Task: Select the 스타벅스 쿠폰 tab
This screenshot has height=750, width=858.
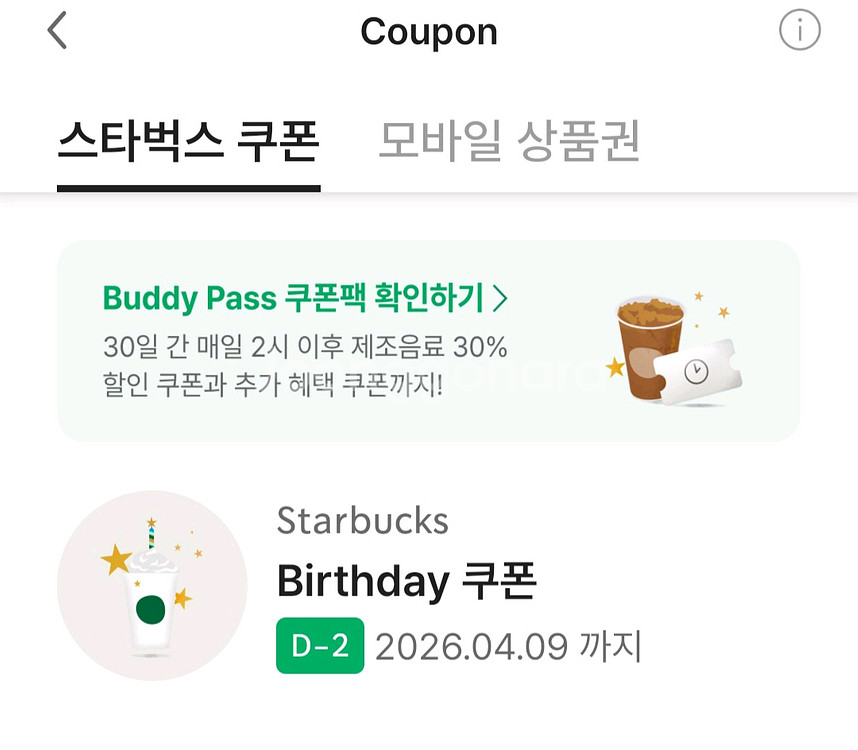Action: tap(188, 143)
